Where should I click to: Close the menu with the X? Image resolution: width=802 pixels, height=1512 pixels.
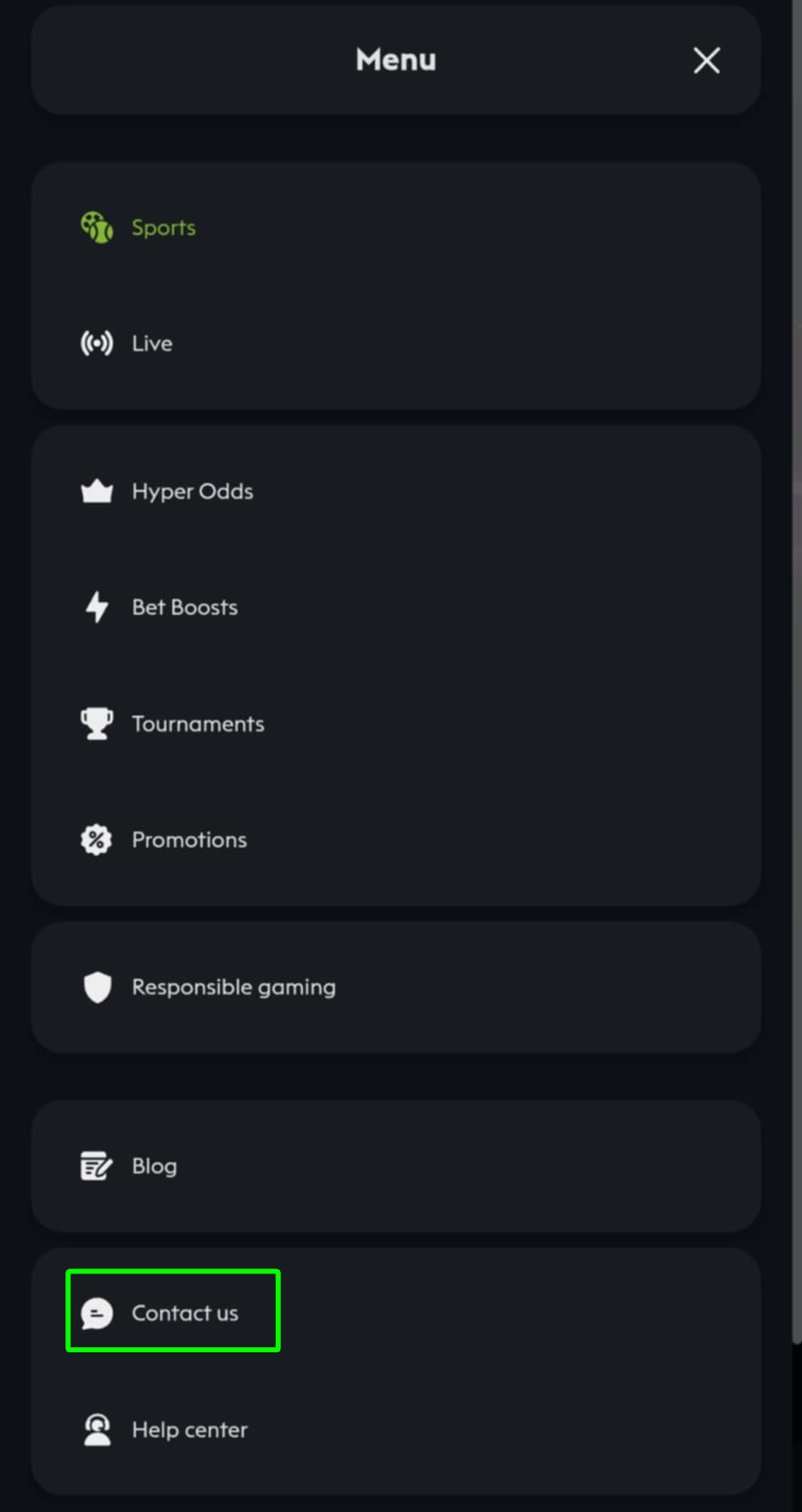pos(706,60)
